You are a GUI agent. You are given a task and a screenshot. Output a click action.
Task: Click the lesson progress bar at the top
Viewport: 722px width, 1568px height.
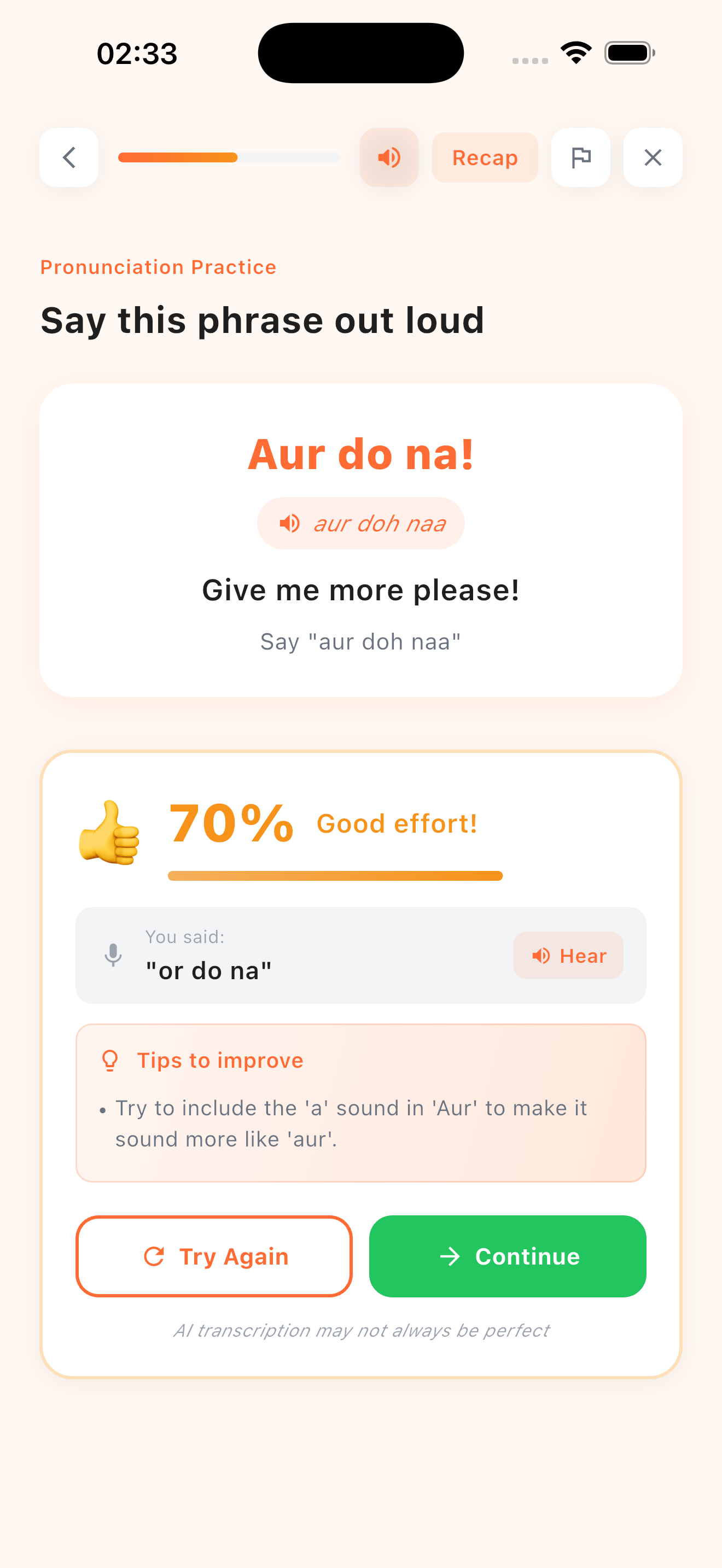point(230,157)
